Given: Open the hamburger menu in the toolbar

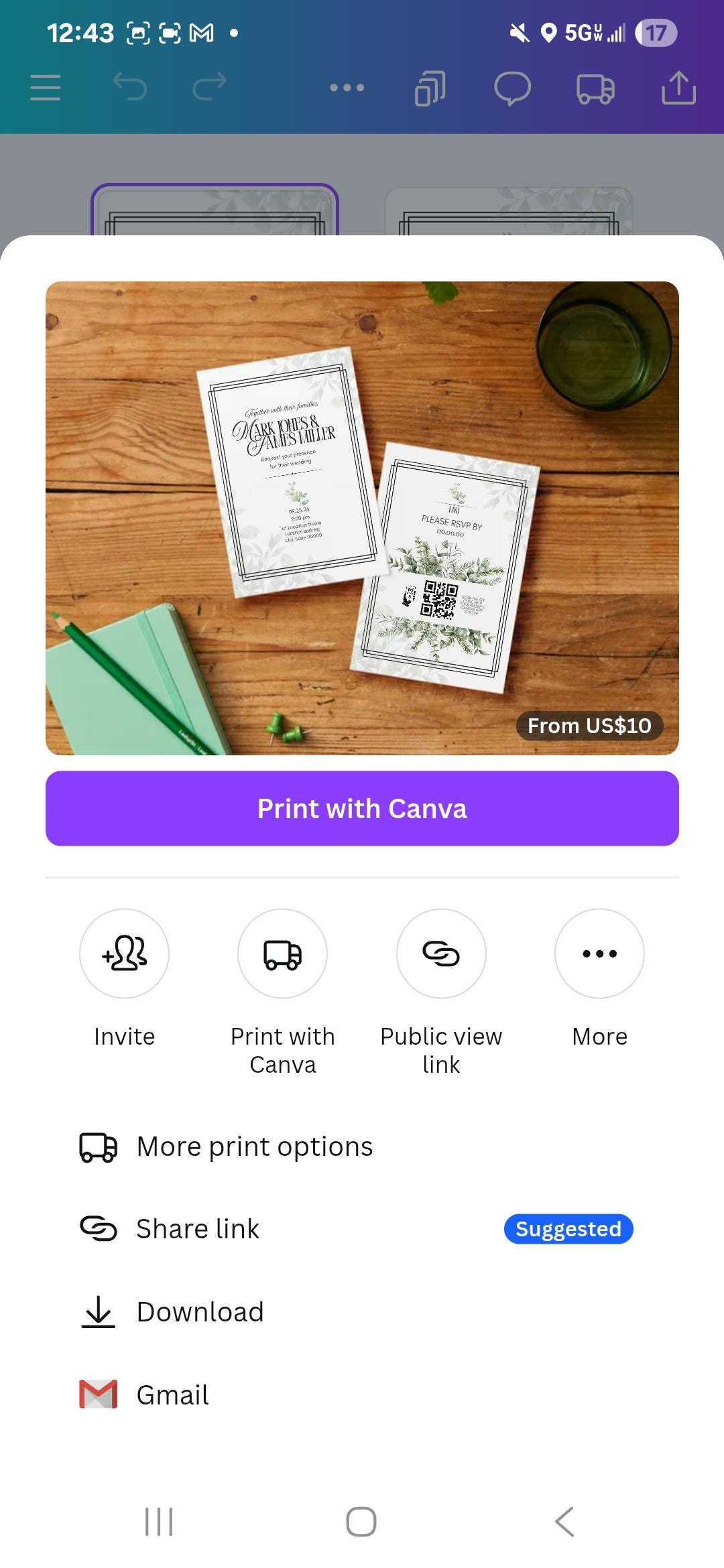Looking at the screenshot, I should tap(46, 88).
